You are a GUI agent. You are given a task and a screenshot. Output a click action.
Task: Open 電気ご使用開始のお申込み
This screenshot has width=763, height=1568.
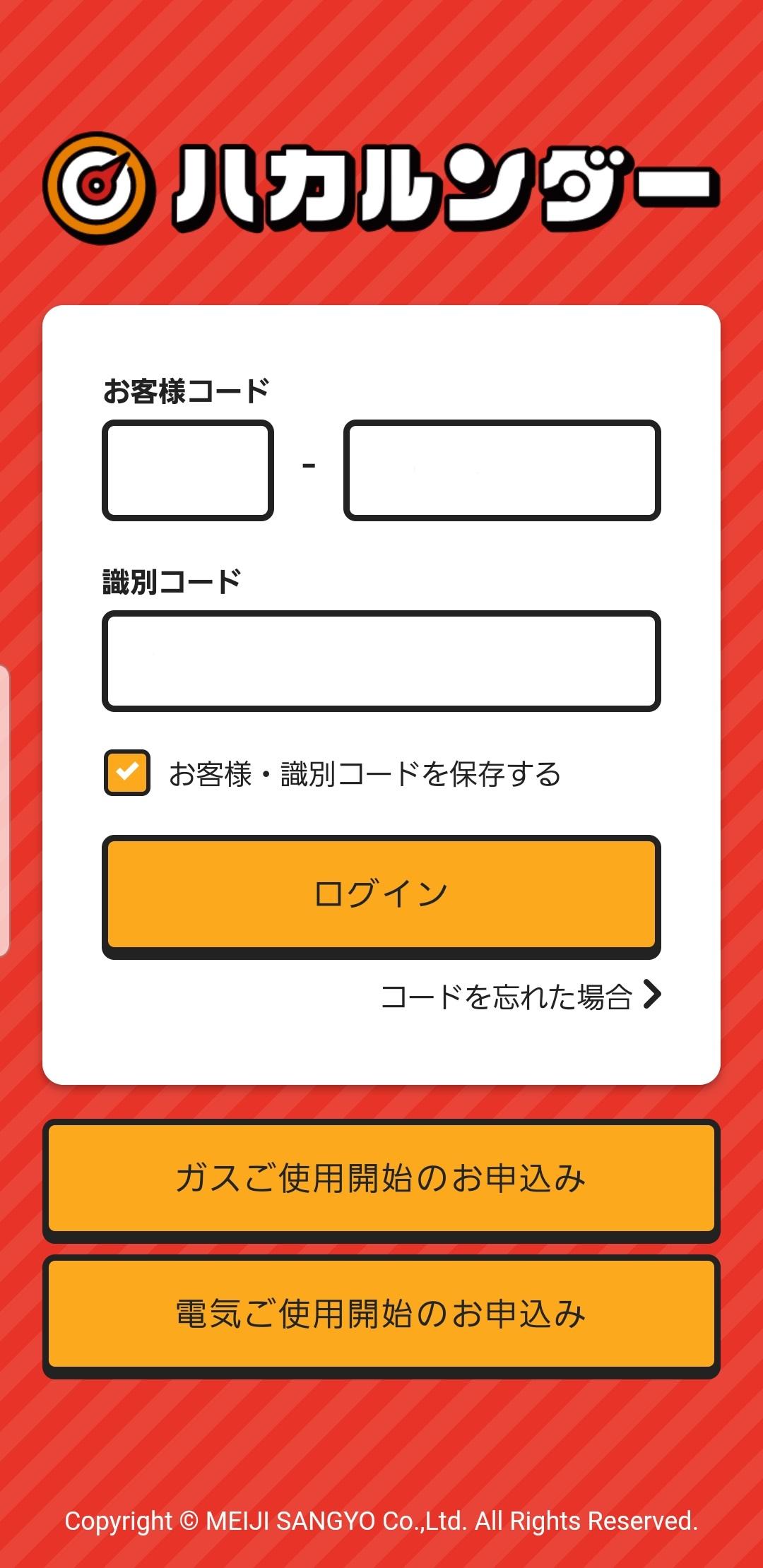pyautogui.click(x=381, y=1316)
